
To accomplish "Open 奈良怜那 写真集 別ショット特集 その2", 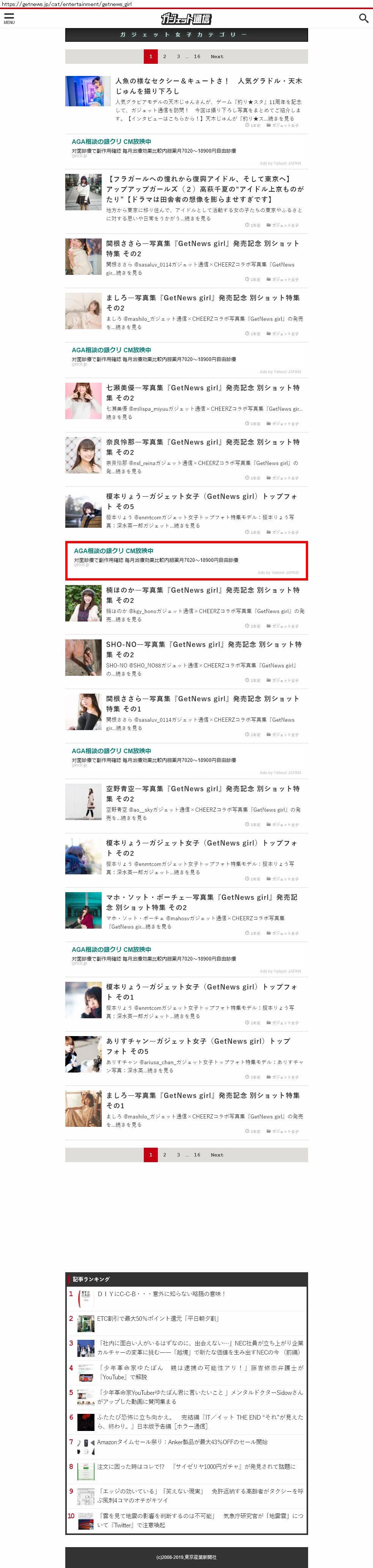I will (x=203, y=447).
